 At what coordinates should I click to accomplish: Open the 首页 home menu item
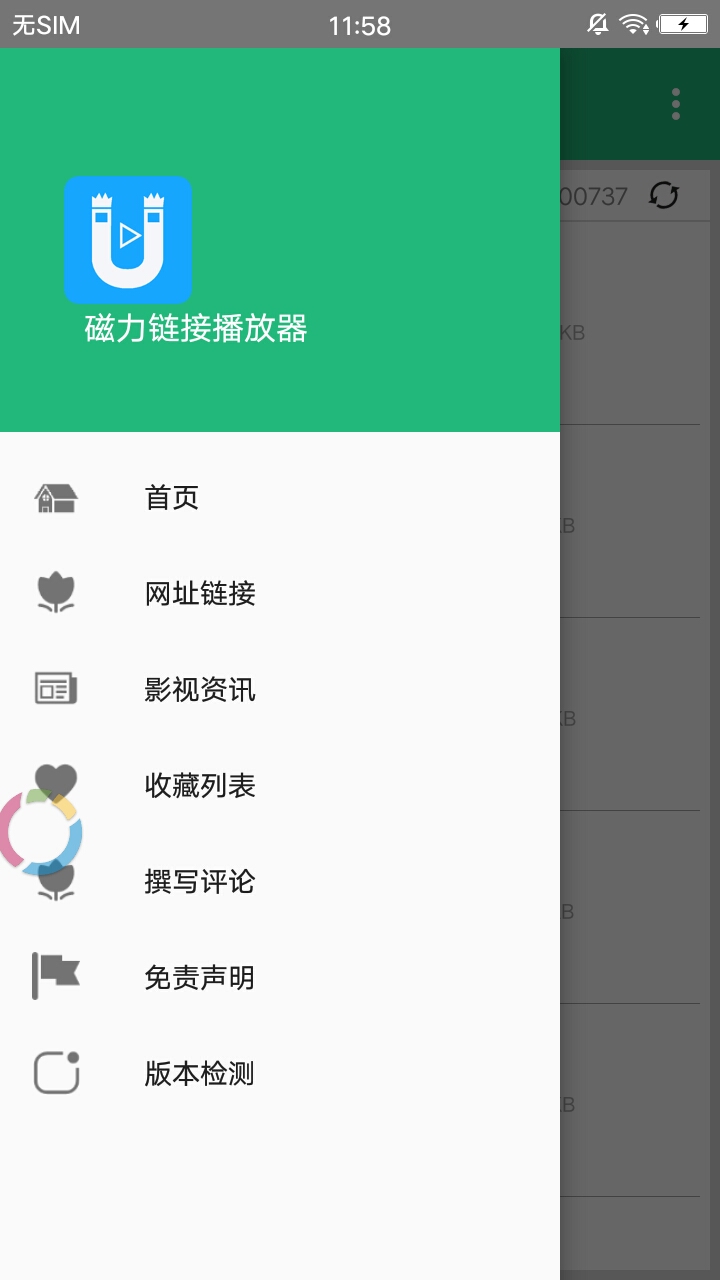(172, 497)
